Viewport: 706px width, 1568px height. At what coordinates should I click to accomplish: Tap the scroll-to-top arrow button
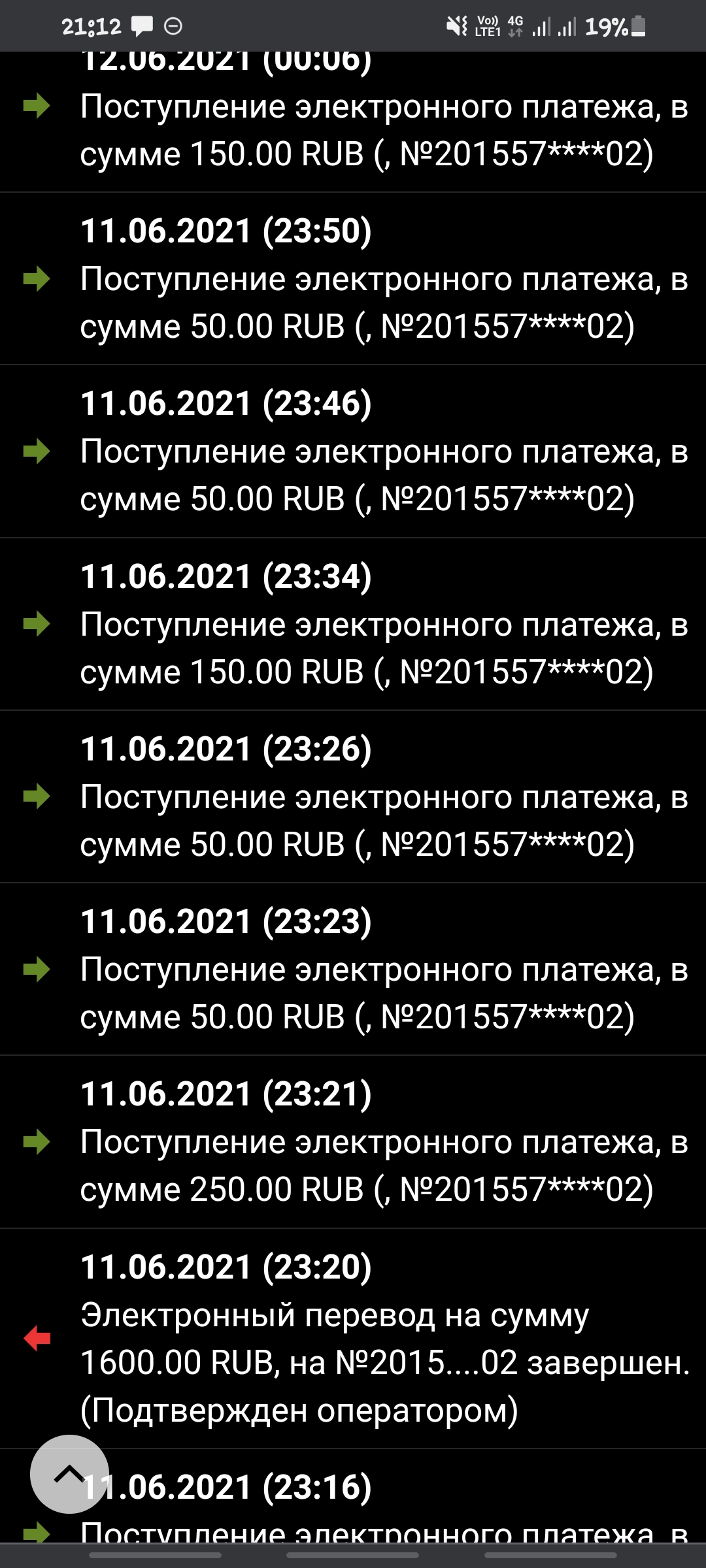[x=69, y=1473]
